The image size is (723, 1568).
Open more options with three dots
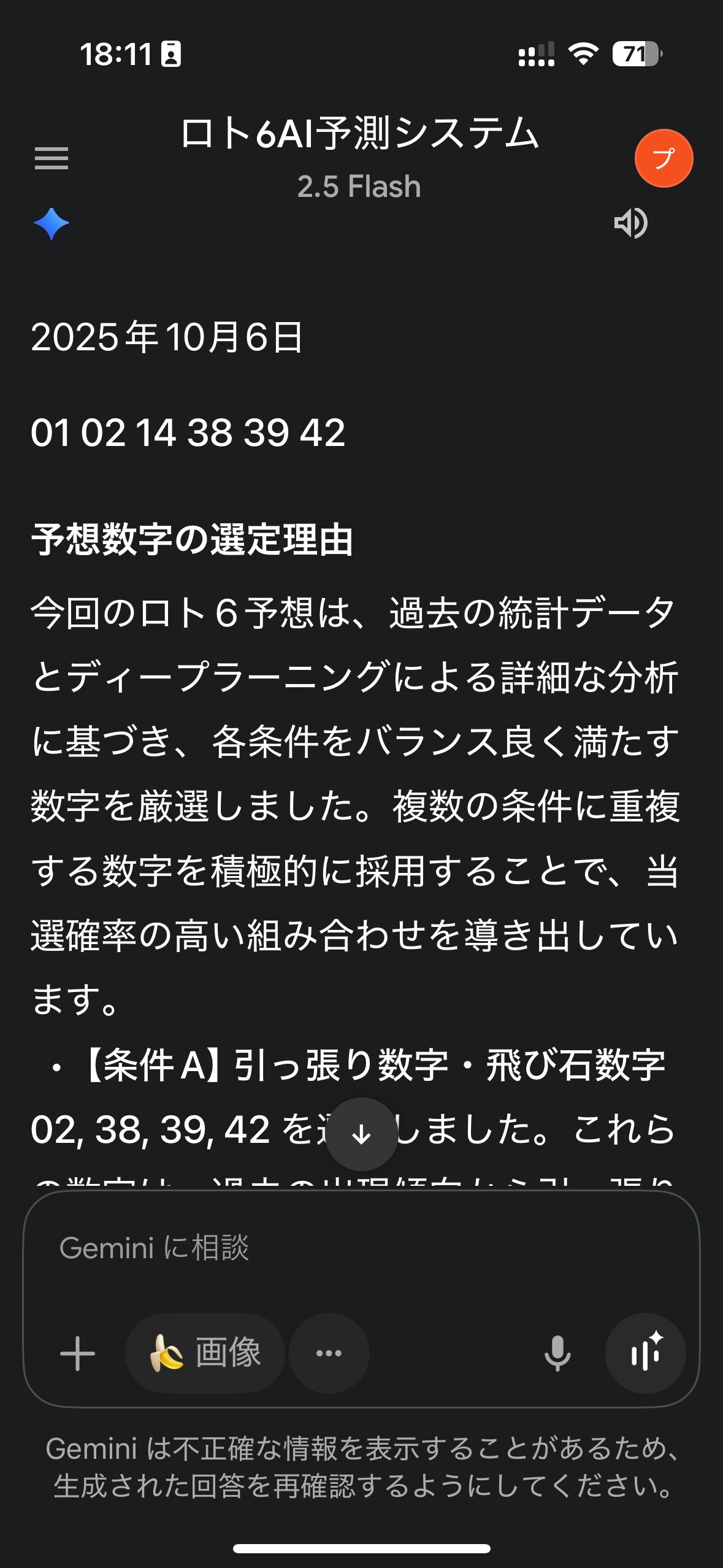pyautogui.click(x=329, y=1353)
